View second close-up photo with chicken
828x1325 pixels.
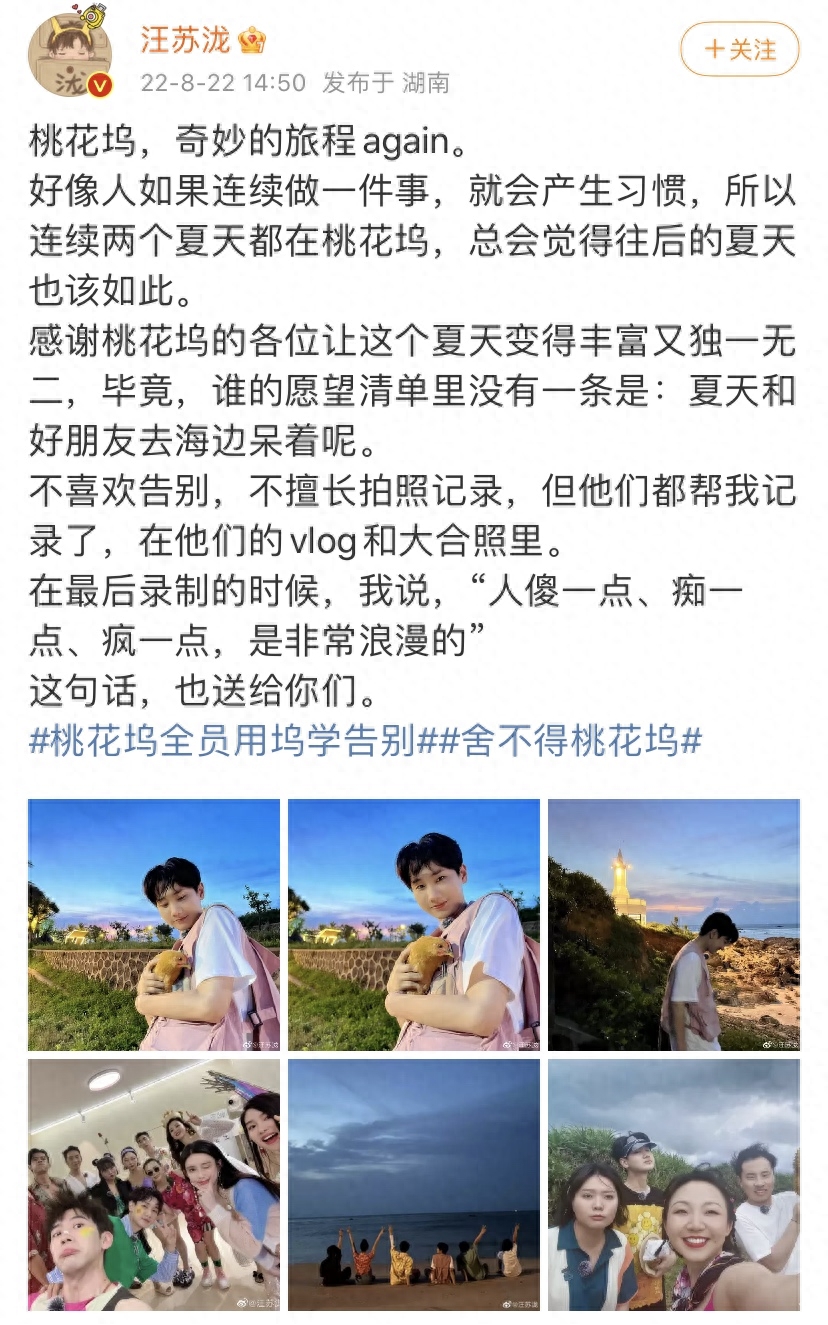(414, 924)
